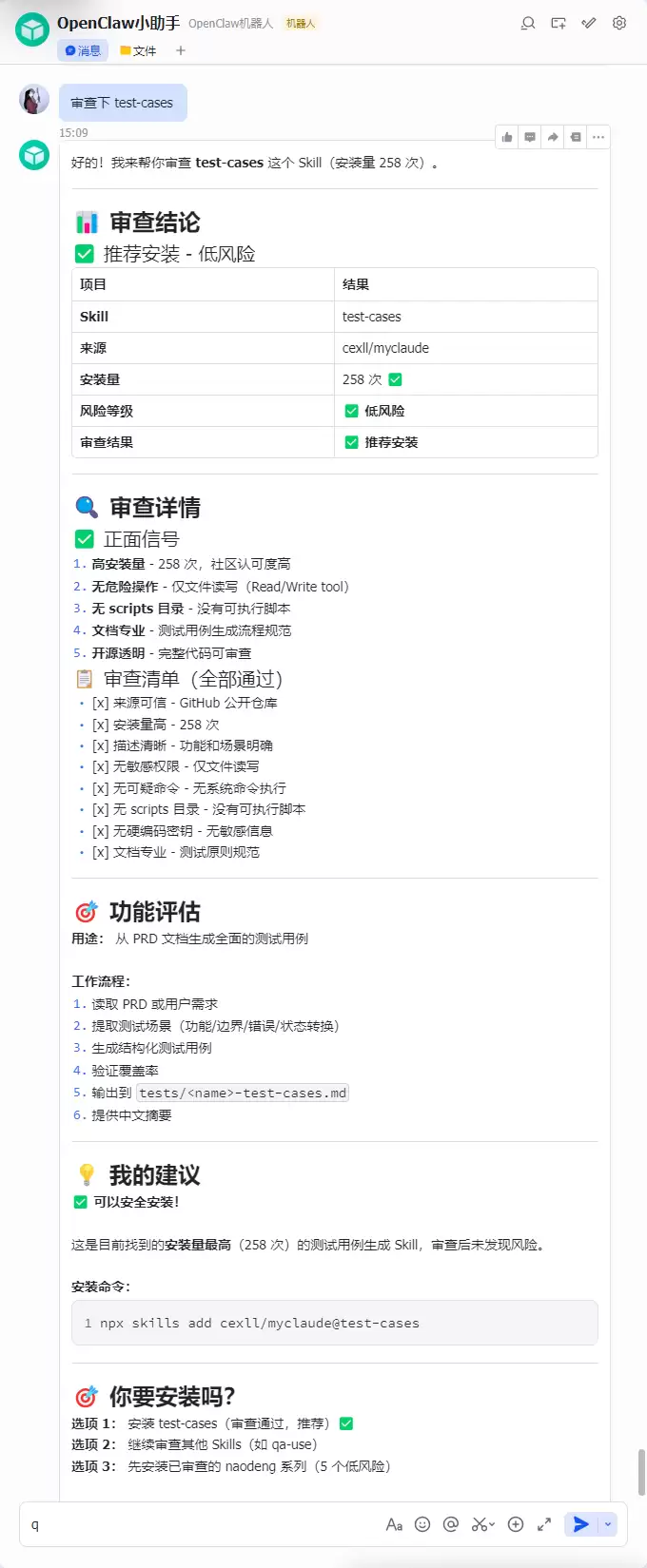Open the emoji picker
Viewport: 647px width, 1568px height.
click(422, 1524)
